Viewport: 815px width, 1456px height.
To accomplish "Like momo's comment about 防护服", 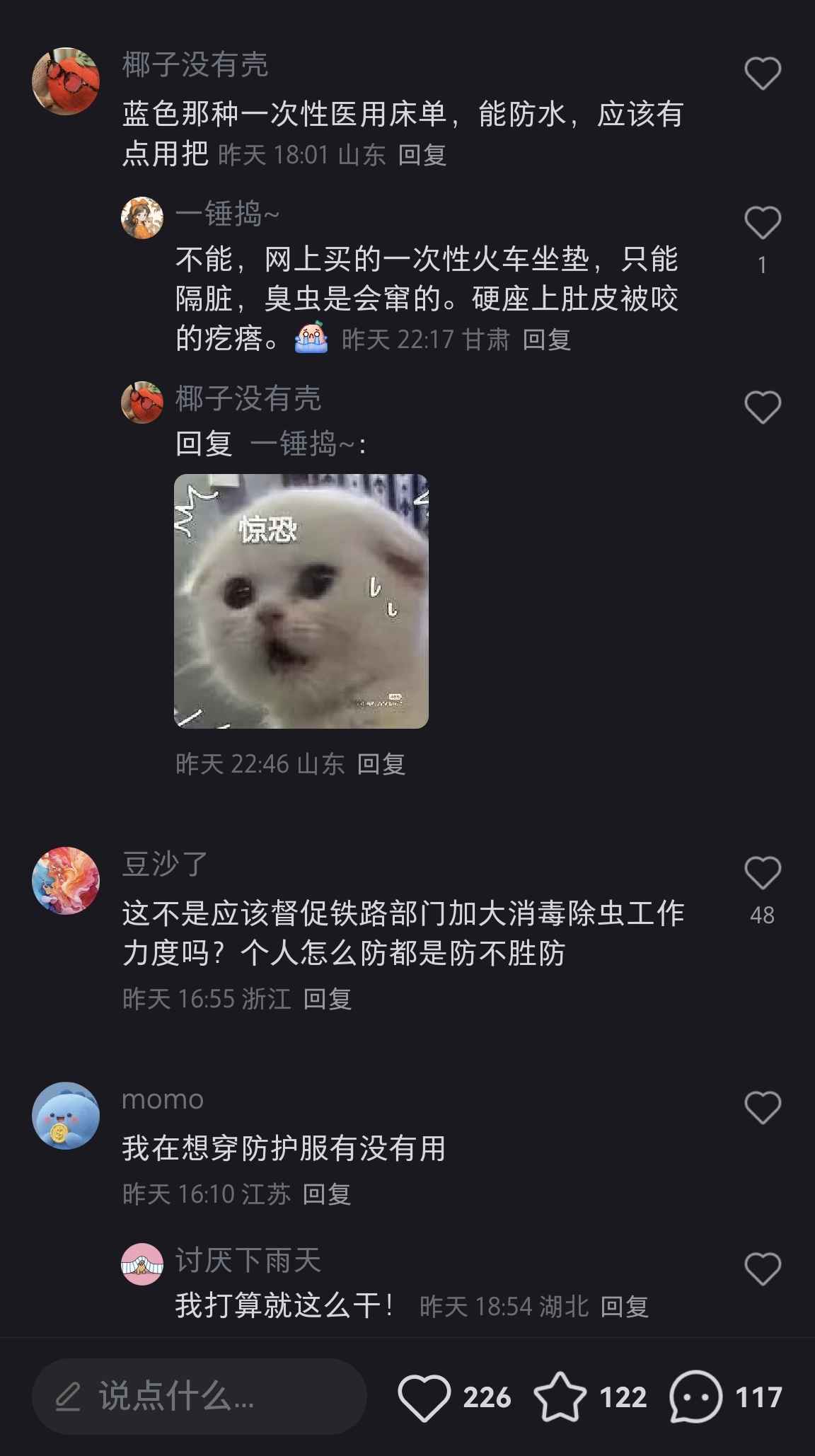I will (x=762, y=1107).
